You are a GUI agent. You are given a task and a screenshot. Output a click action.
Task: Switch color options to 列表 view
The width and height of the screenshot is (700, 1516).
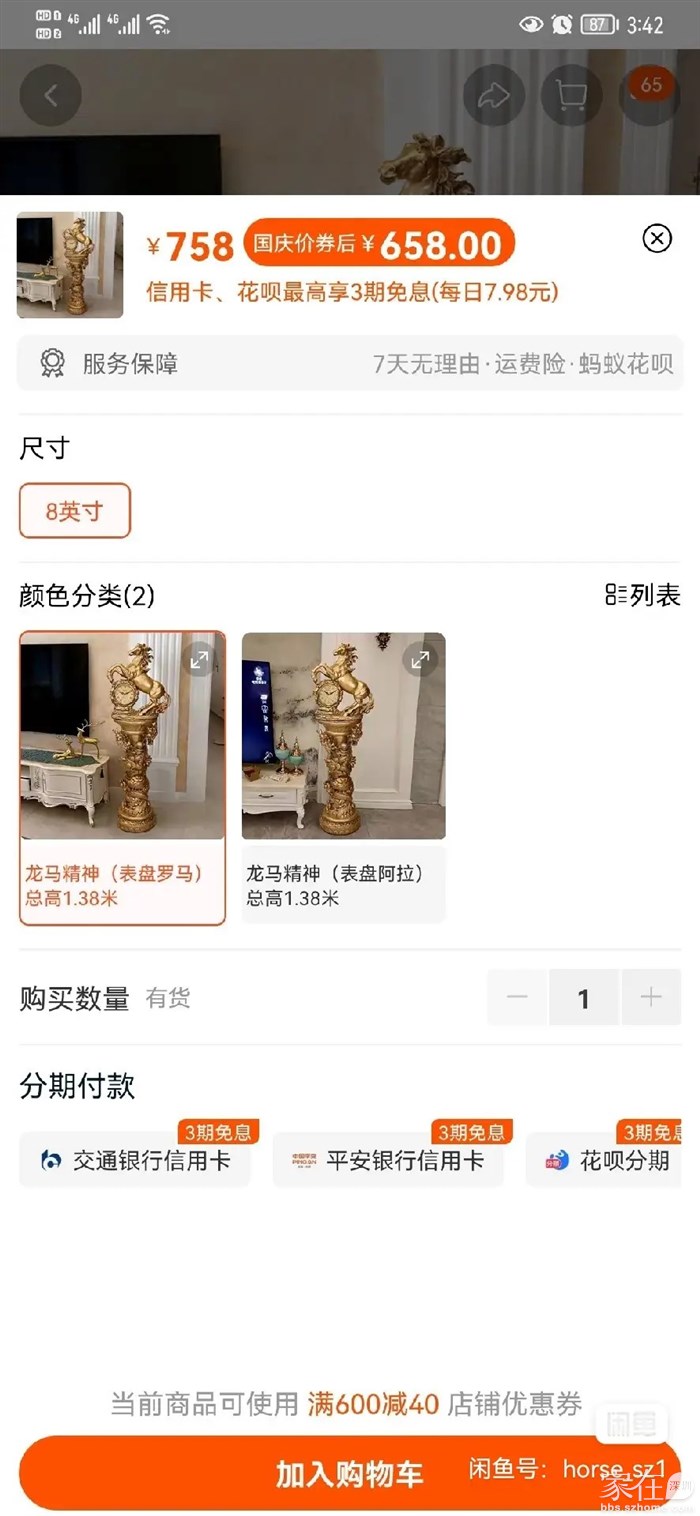643,596
